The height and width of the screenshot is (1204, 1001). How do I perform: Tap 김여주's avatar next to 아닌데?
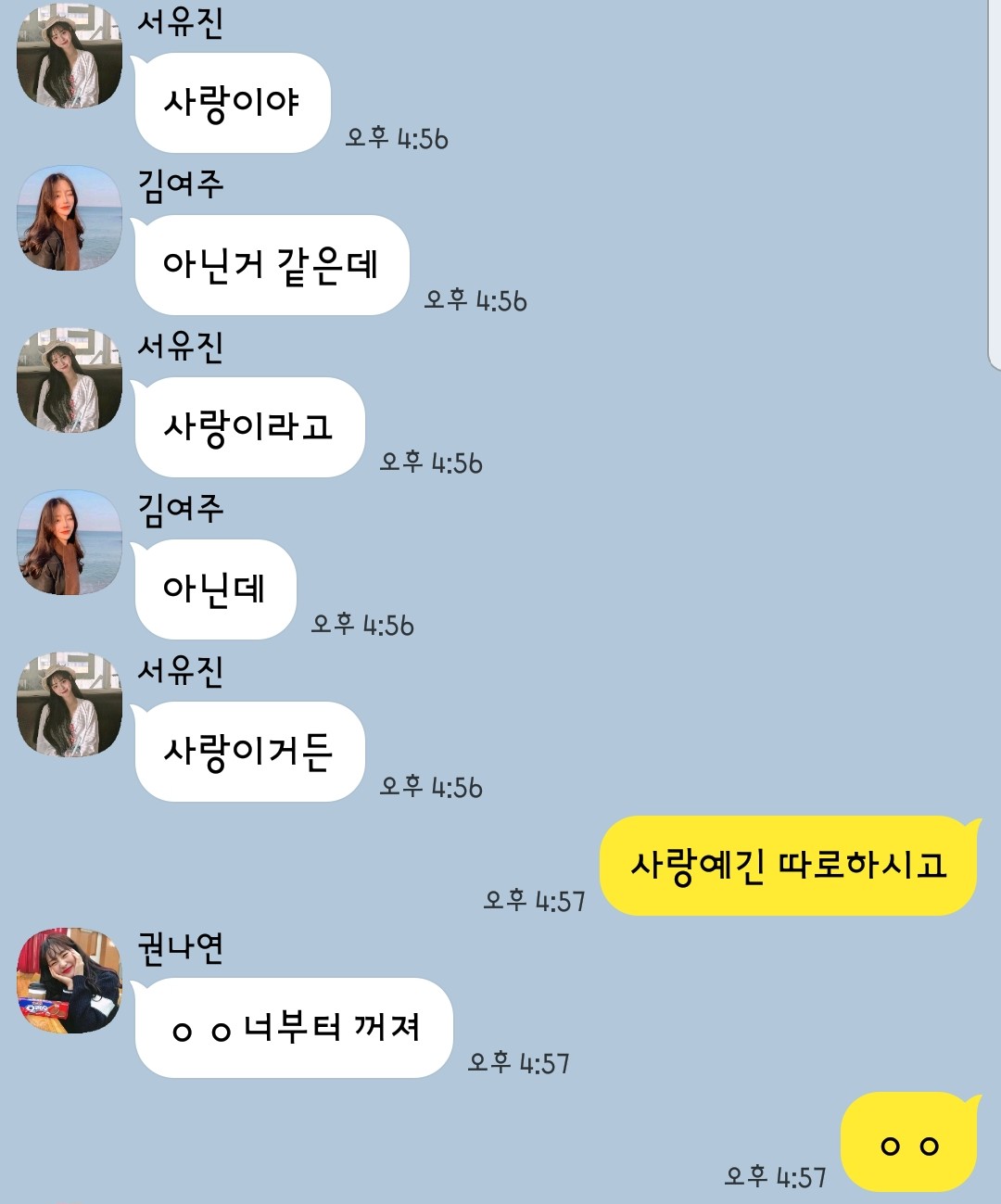coord(70,542)
